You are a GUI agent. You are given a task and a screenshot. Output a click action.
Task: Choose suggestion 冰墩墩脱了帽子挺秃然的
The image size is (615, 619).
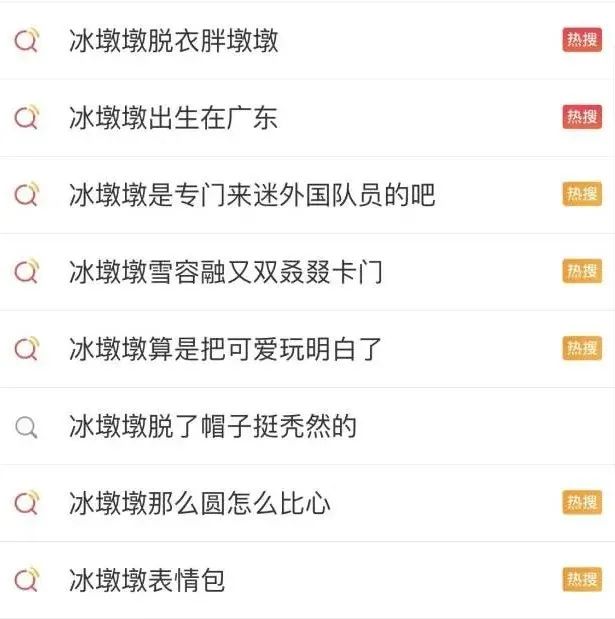pos(212,427)
